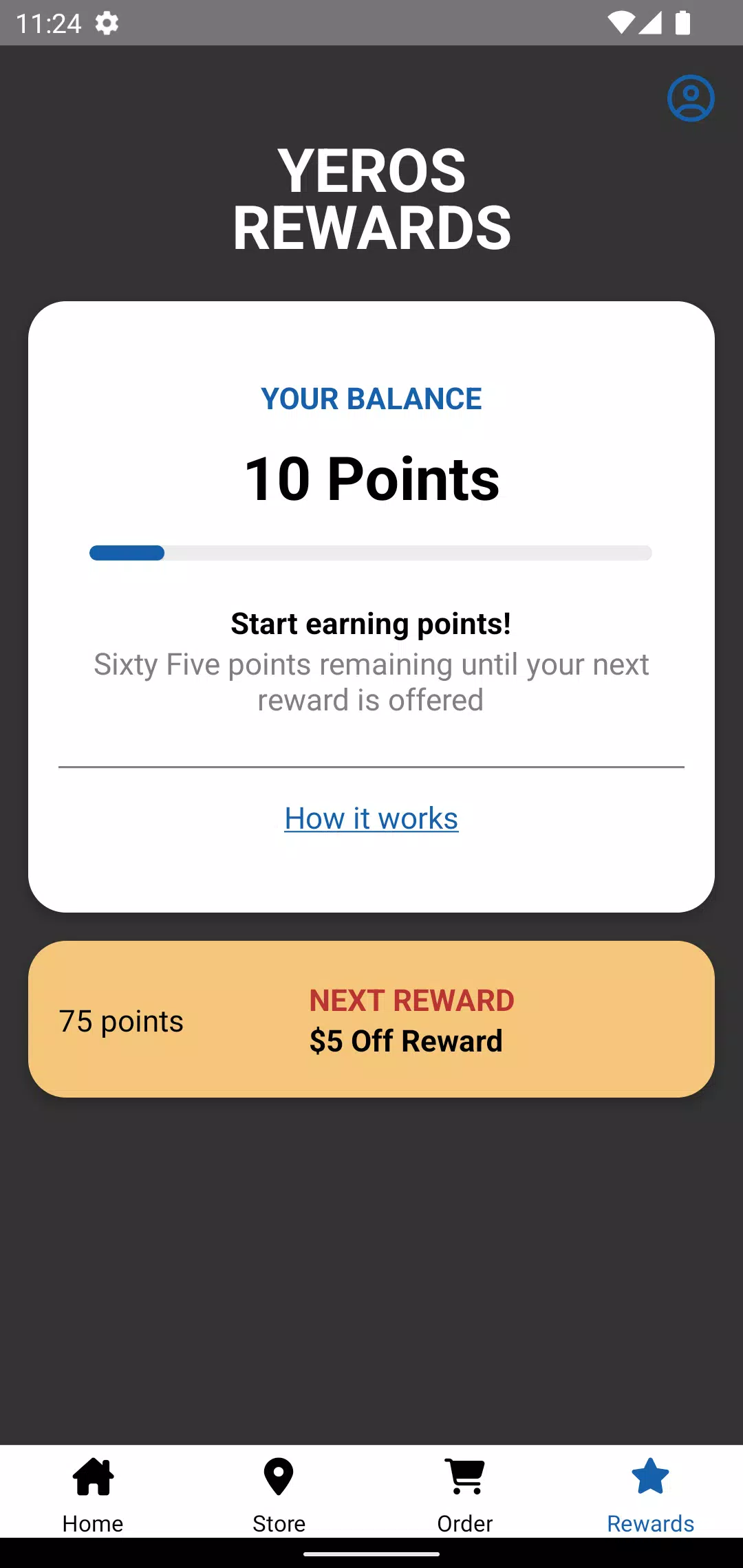The image size is (743, 1568).
Task: Open the $5 Off Reward card
Action: (371, 1019)
